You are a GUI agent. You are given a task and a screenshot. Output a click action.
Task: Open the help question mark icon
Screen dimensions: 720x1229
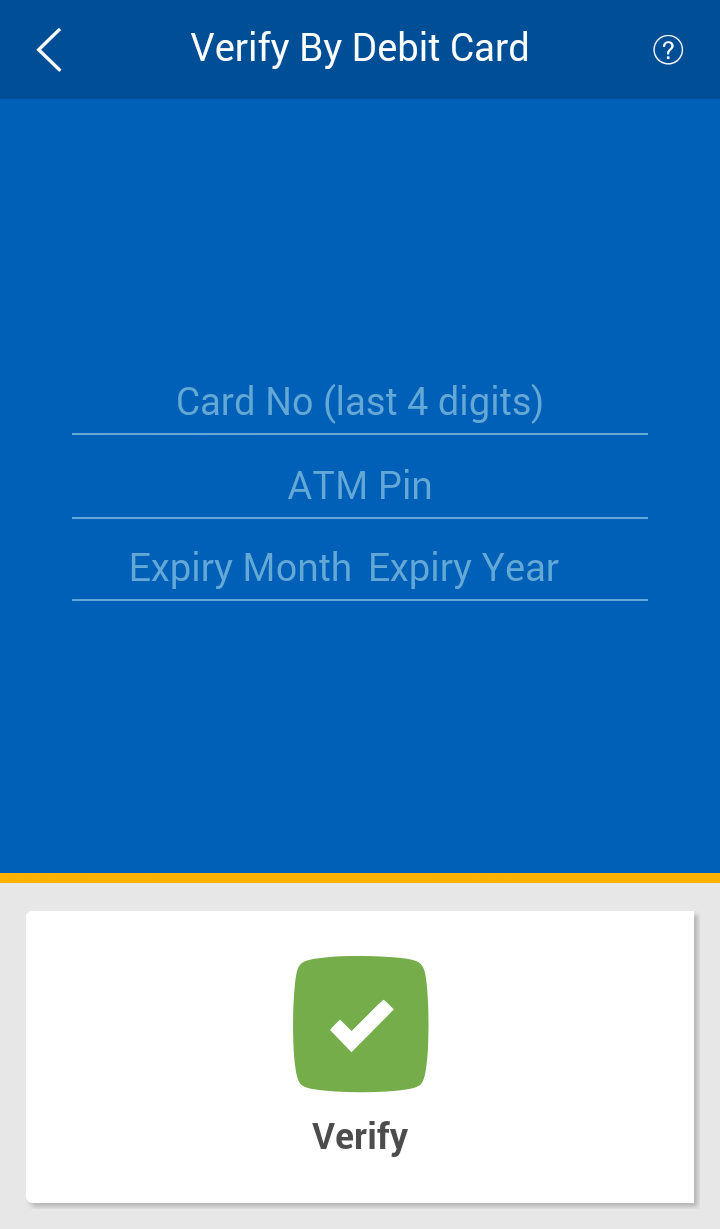[x=667, y=50]
